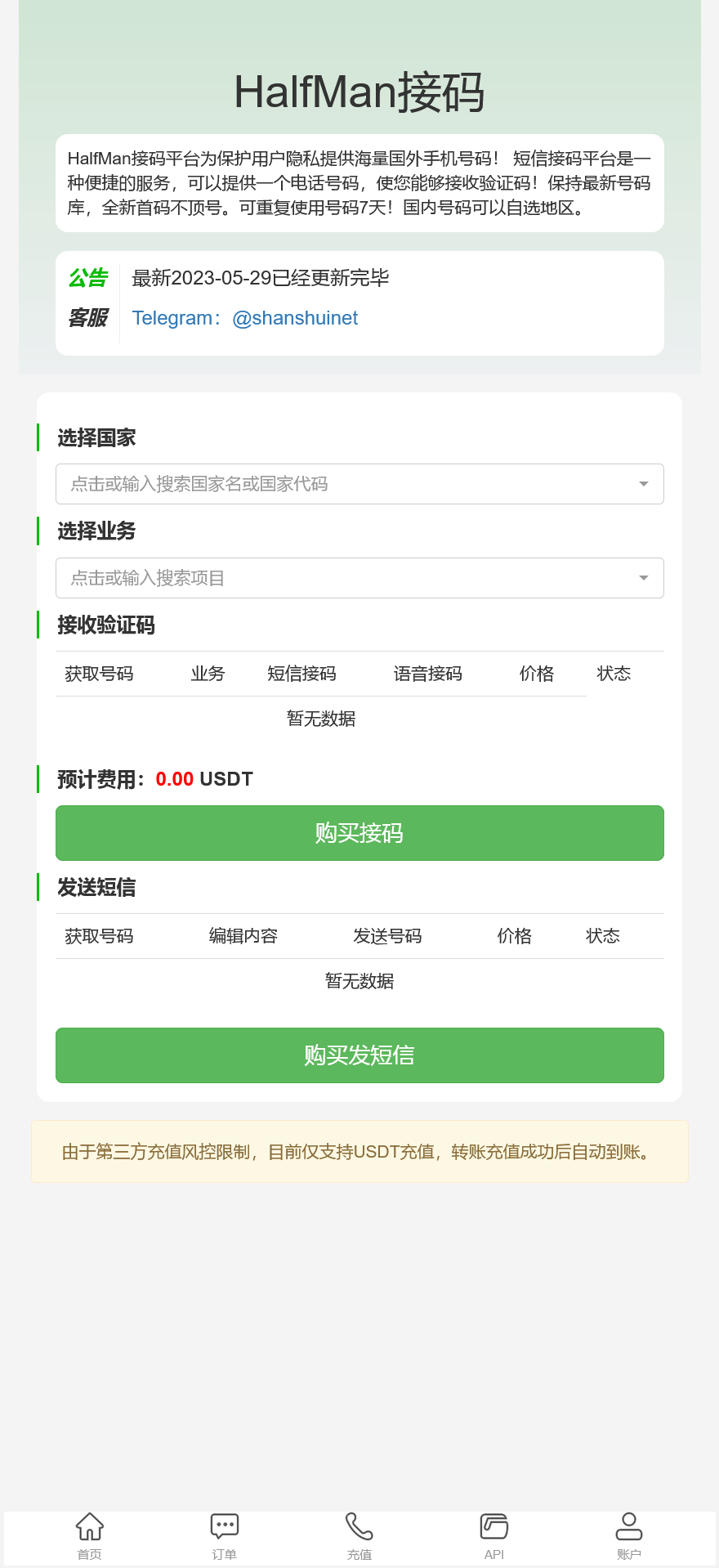Image resolution: width=719 pixels, height=1568 pixels.
Task: Switch to the 订单 tab
Action: pyautogui.click(x=224, y=1537)
